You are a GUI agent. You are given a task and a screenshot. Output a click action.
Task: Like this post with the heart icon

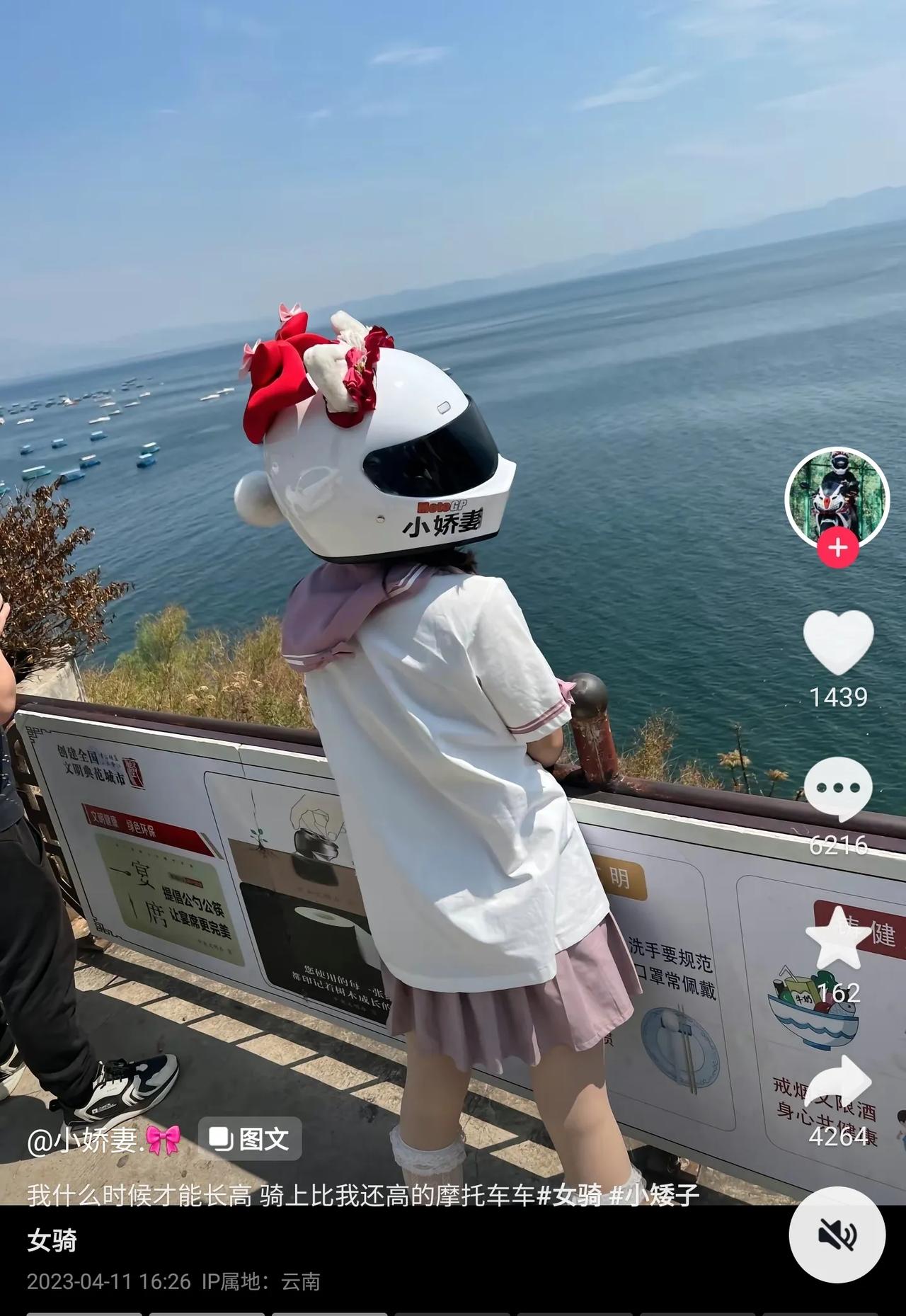pyautogui.click(x=838, y=642)
